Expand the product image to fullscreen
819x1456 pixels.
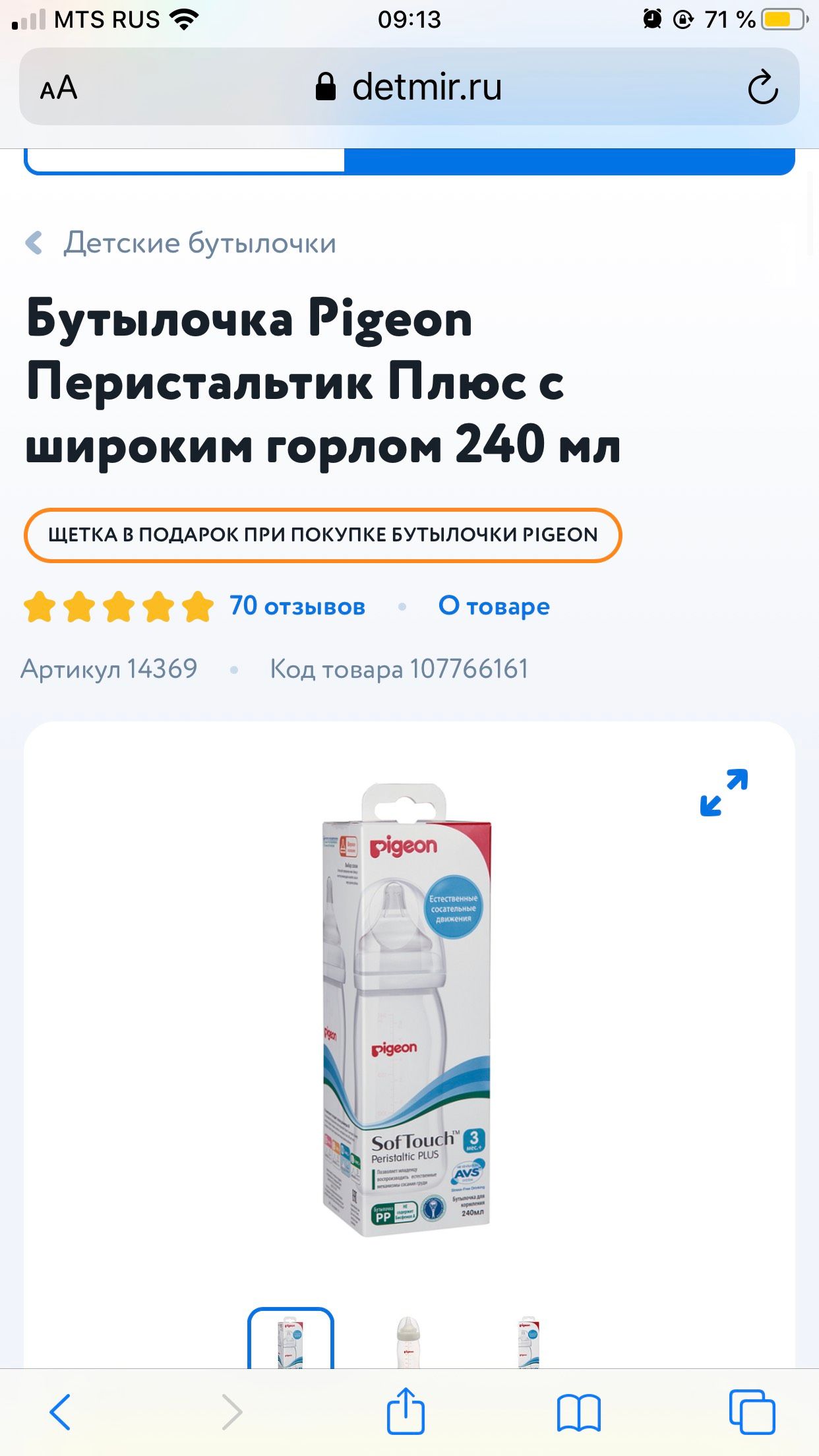(x=723, y=792)
